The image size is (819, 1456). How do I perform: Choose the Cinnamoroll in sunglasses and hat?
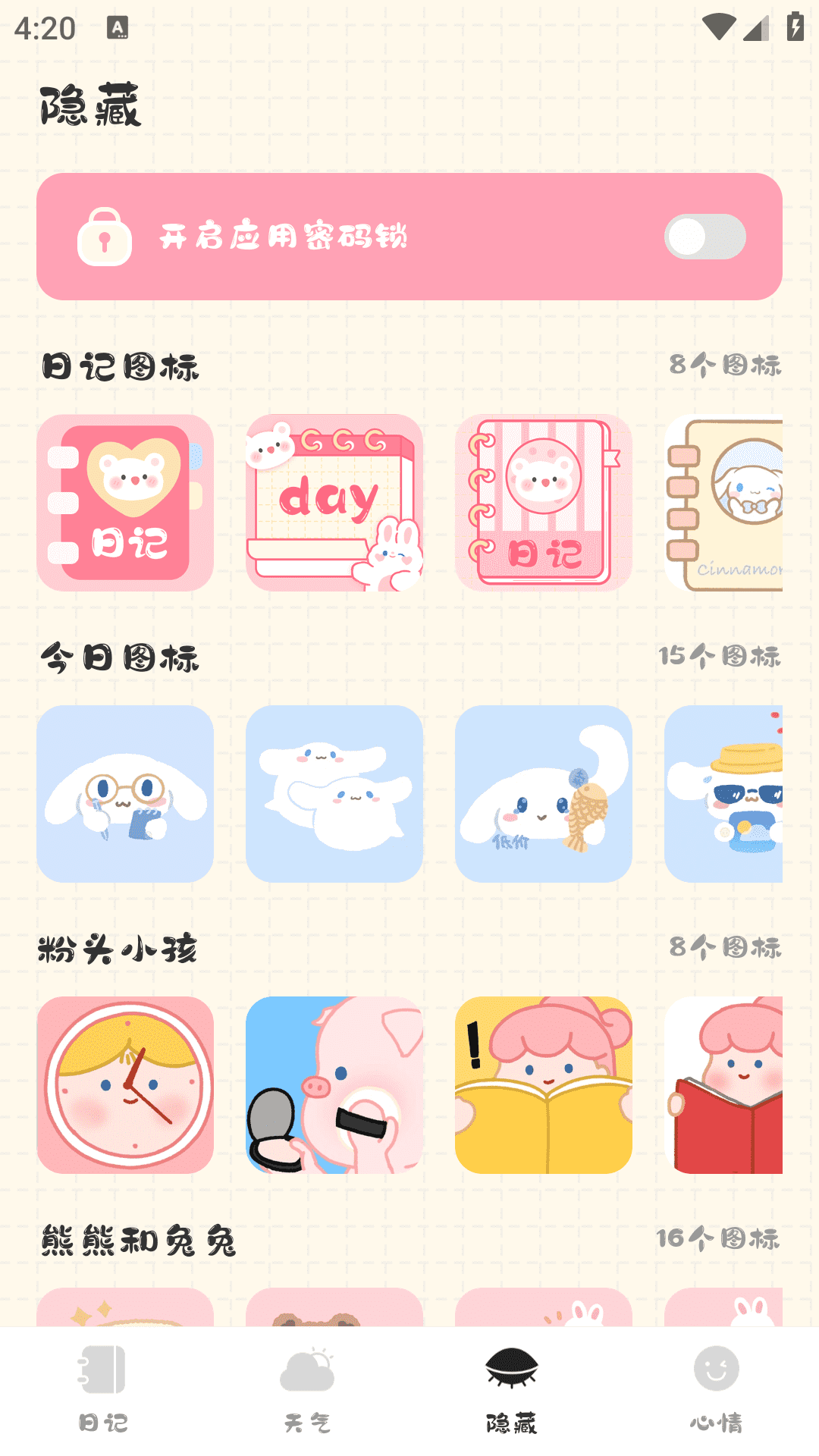(x=723, y=794)
